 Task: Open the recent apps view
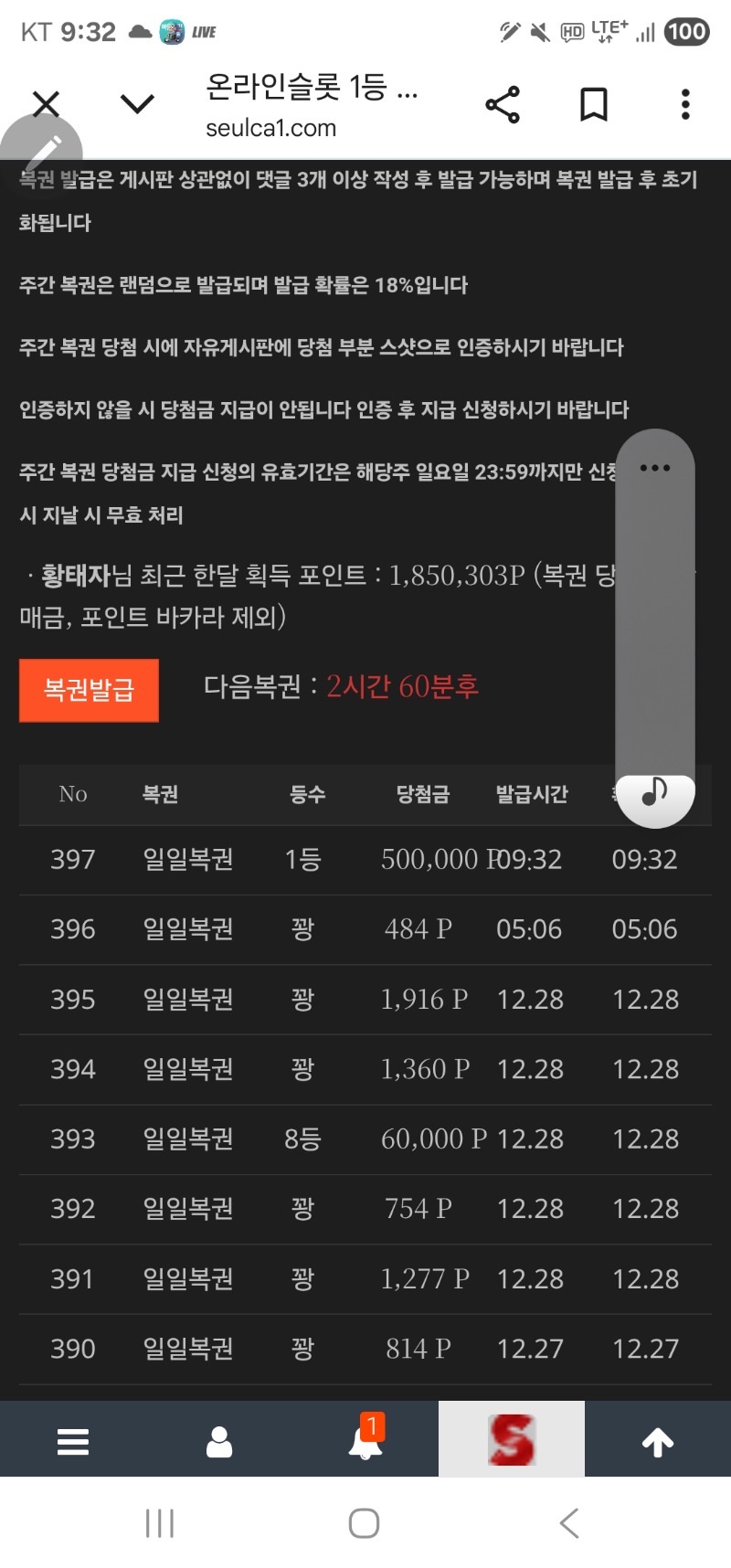point(160,1523)
